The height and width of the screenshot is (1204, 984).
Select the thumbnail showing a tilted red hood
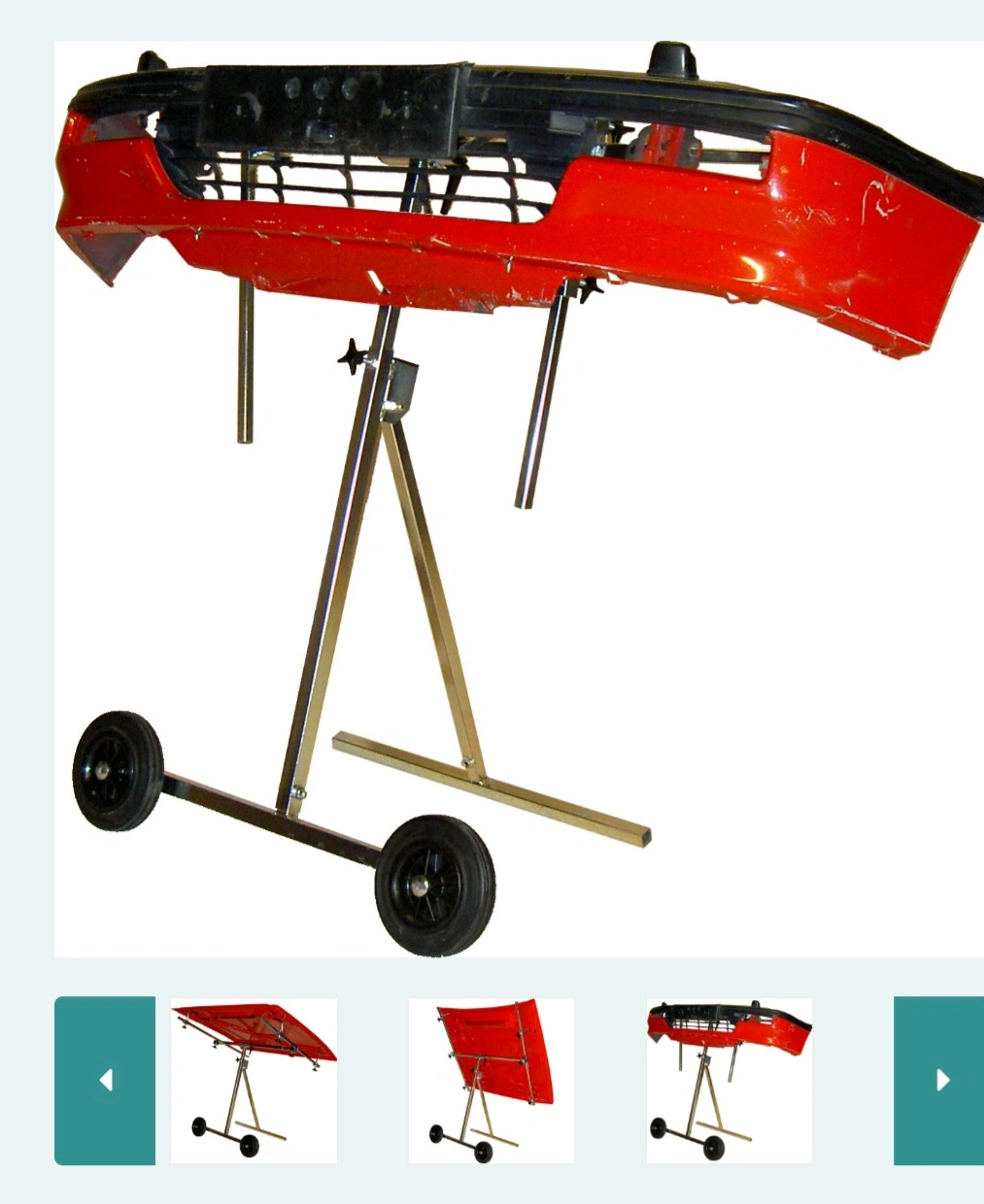[492, 1080]
